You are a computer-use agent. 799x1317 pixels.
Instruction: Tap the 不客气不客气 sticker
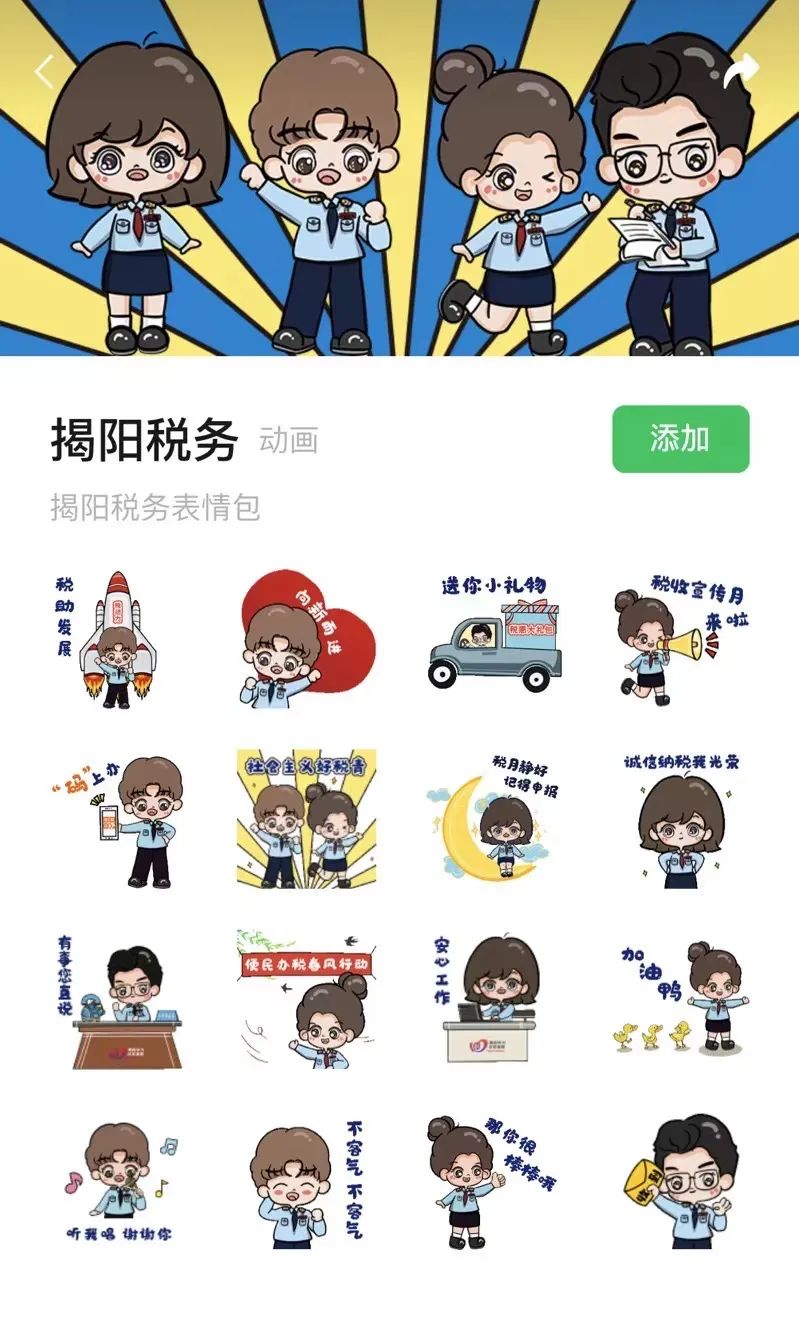pos(306,1183)
